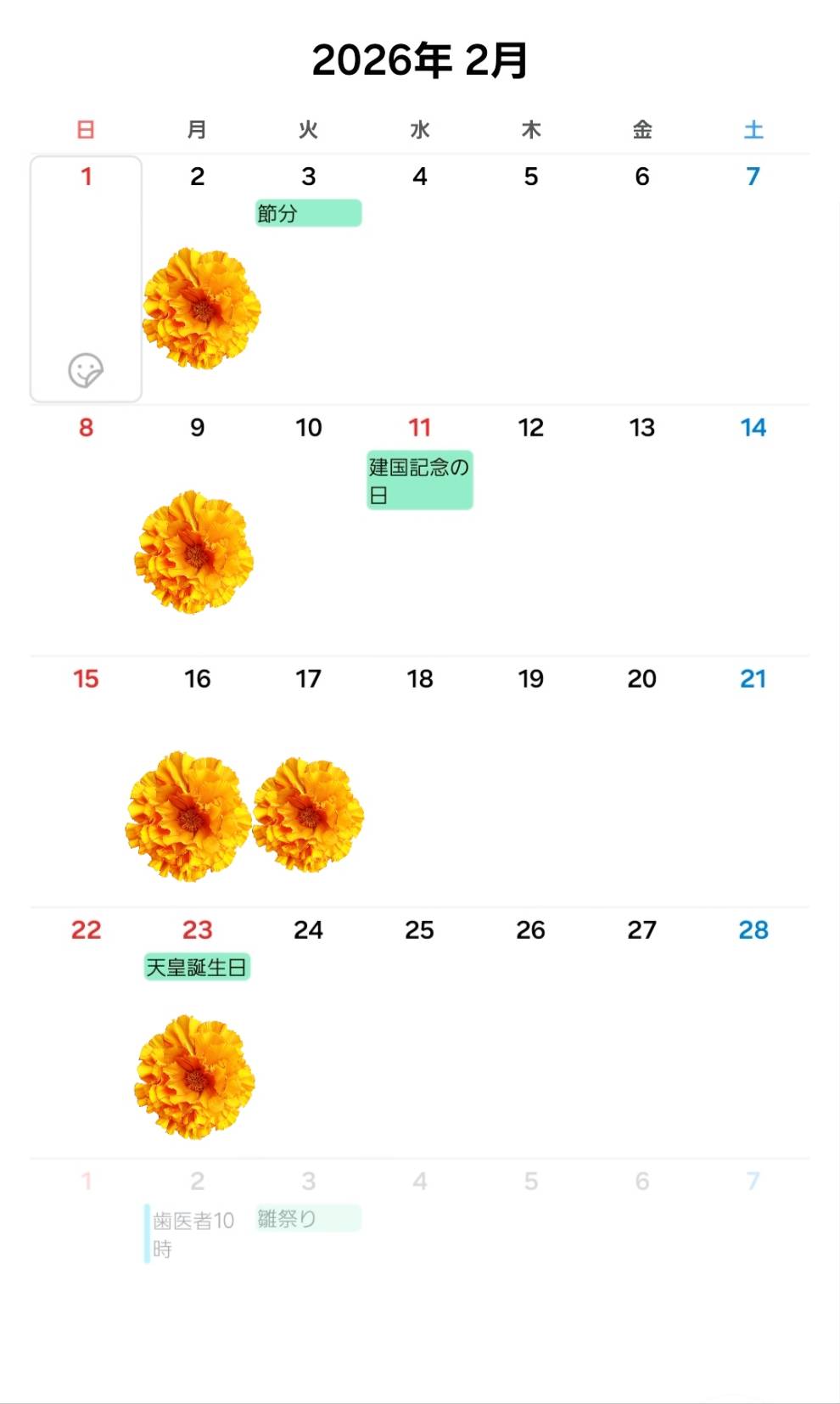Select February 14 in the calendar
Image resolution: width=840 pixels, height=1404 pixels.
[753, 428]
